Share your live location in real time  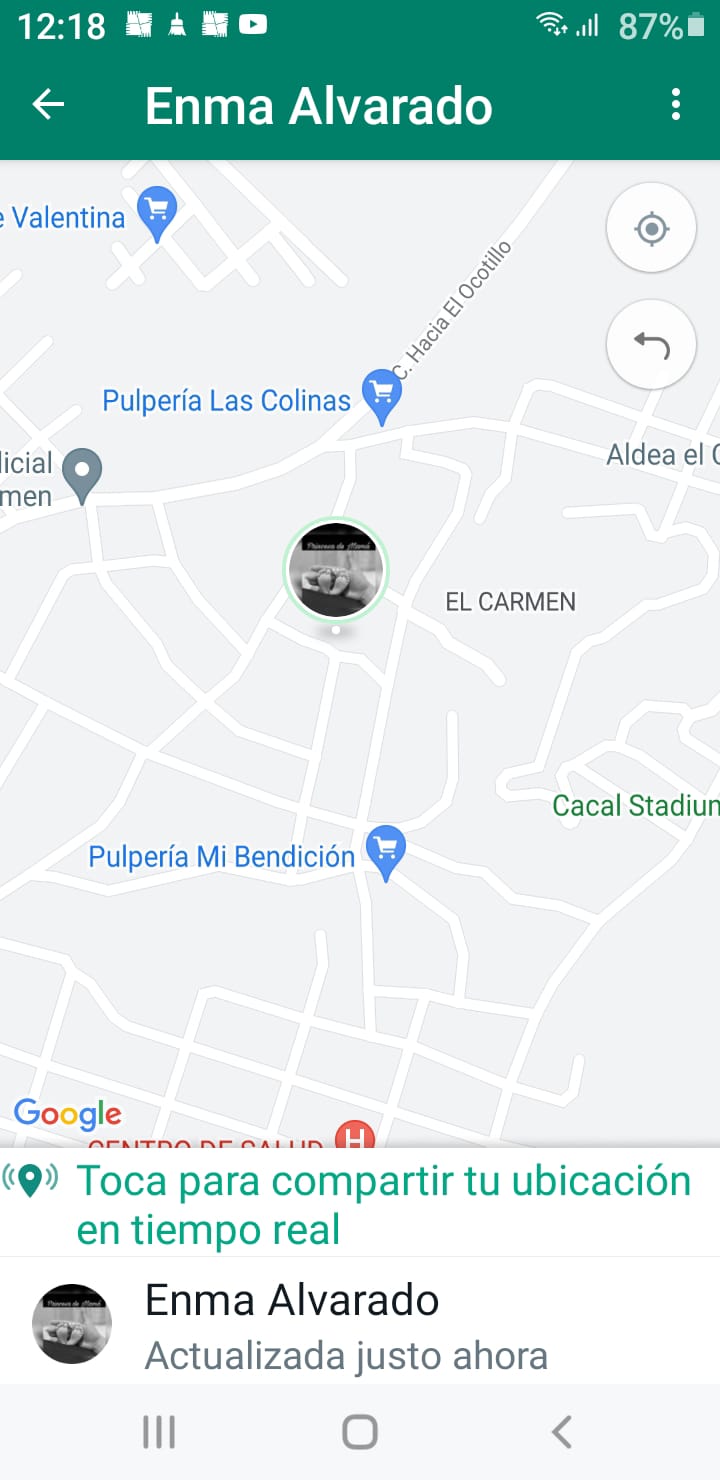pos(360,1204)
